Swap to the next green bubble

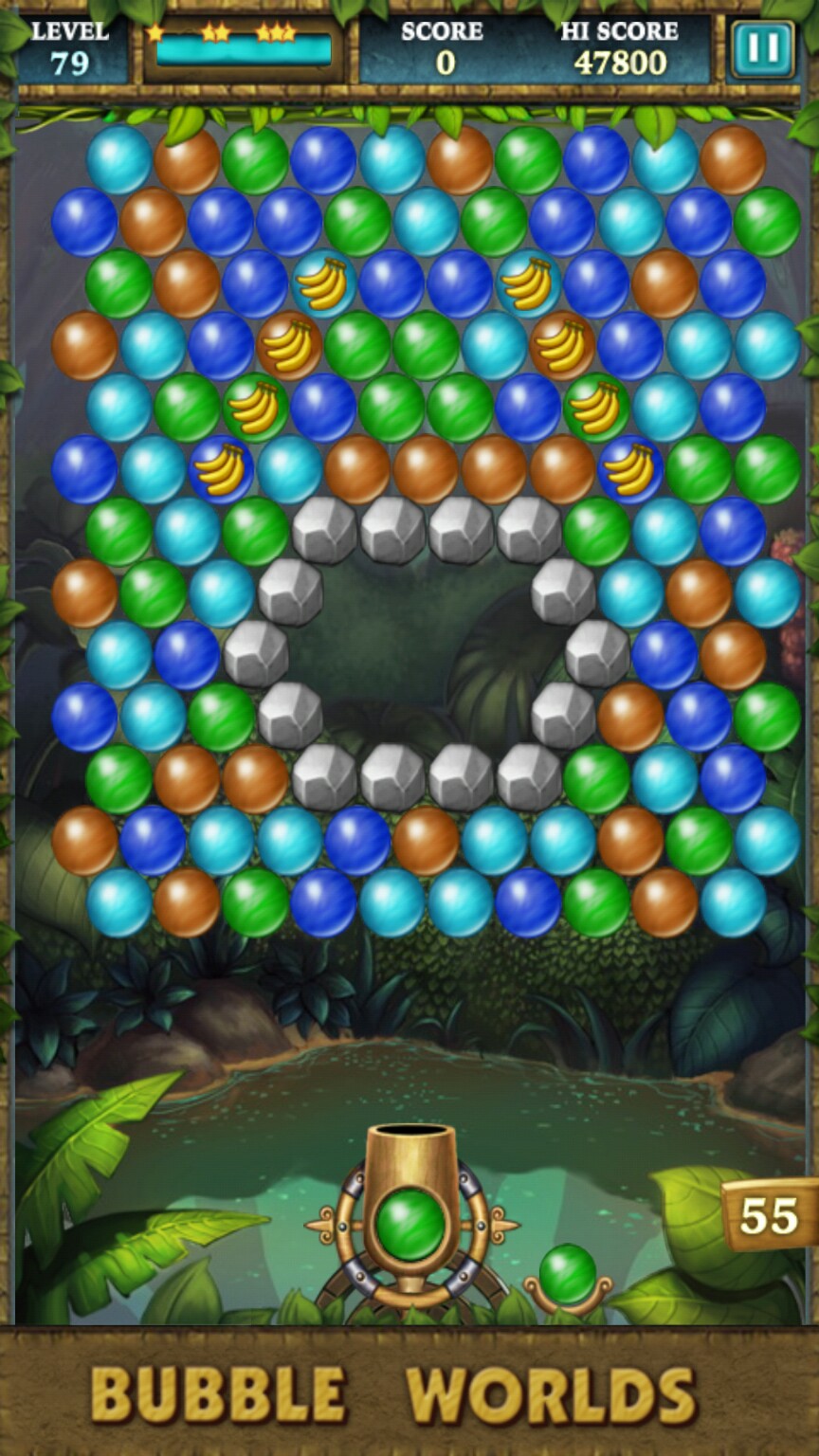pyautogui.click(x=568, y=1274)
